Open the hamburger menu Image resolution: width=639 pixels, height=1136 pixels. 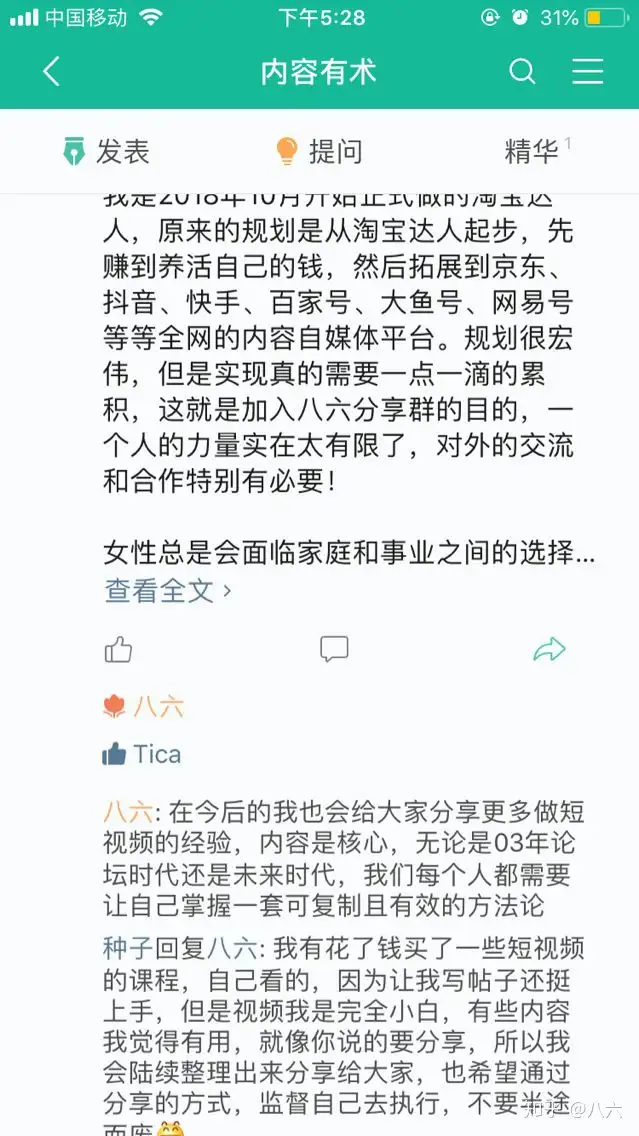(587, 72)
